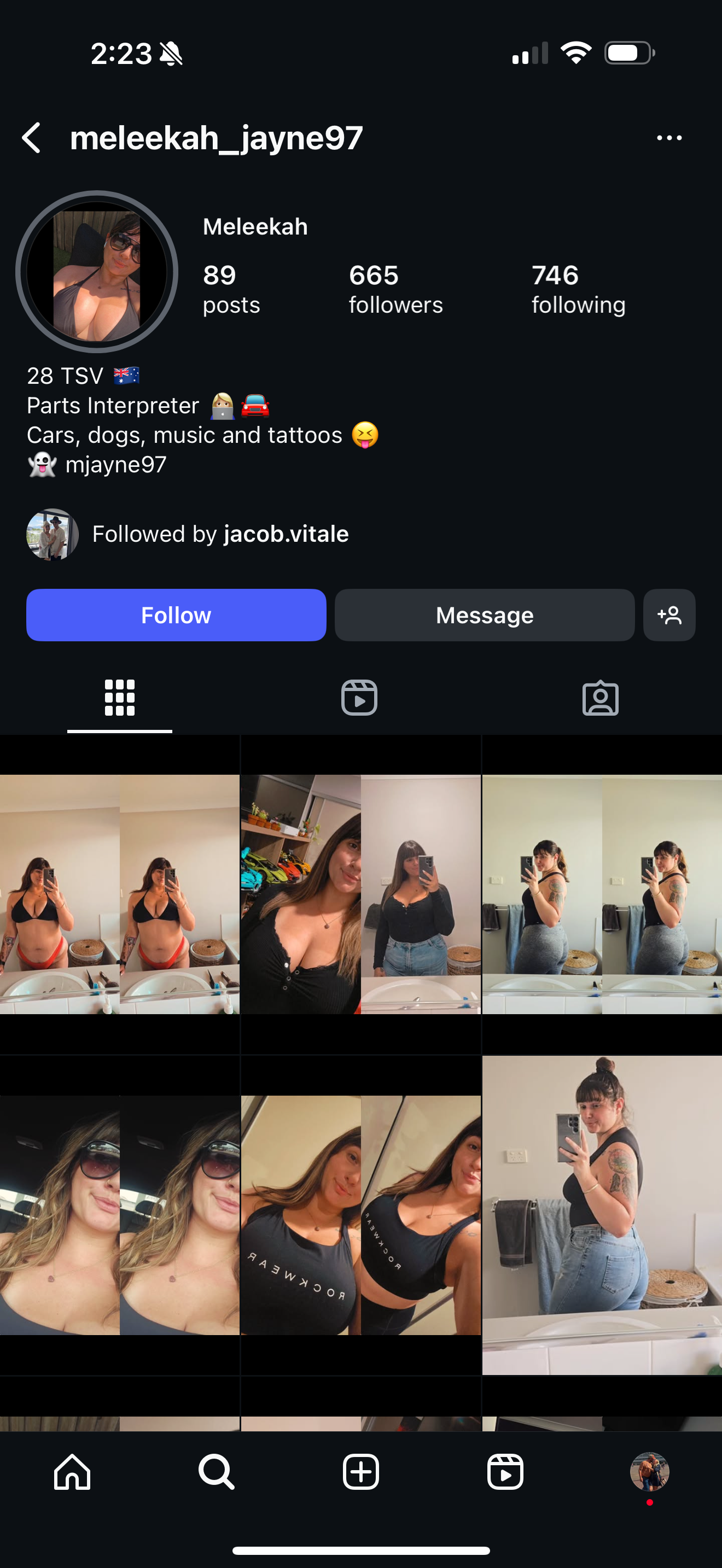Open the 746 following list
Viewport: 722px width, 1568px height.
(578, 289)
